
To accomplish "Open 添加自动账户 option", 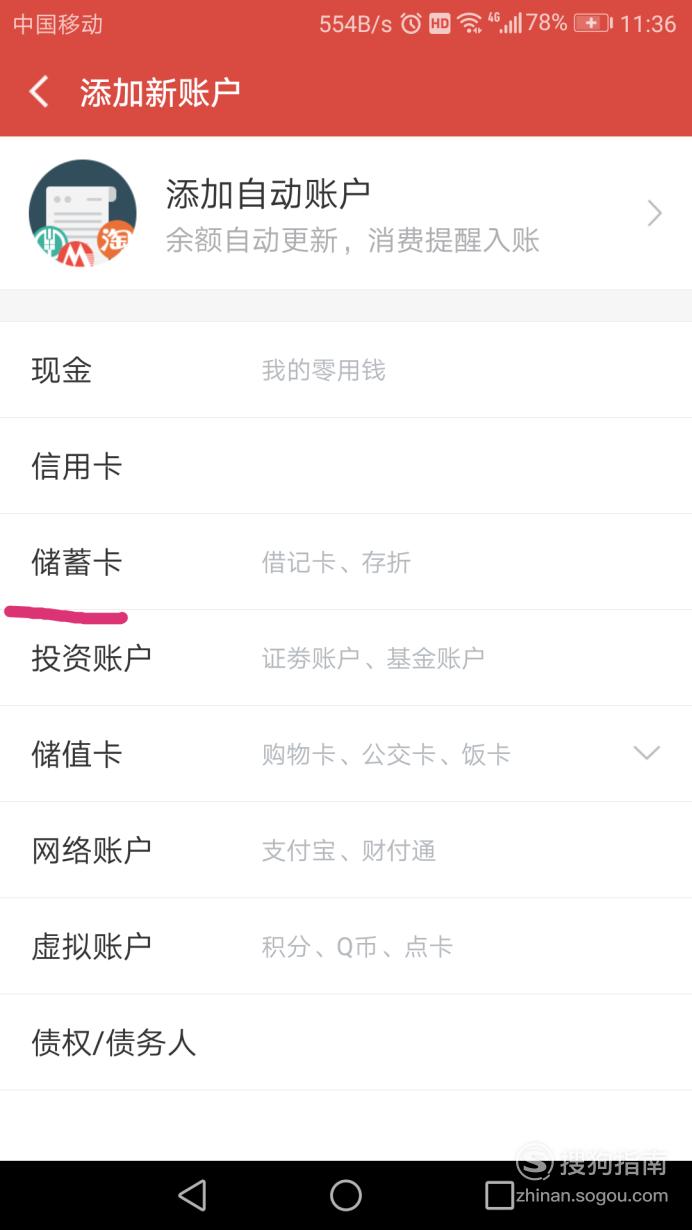I will 346,213.
